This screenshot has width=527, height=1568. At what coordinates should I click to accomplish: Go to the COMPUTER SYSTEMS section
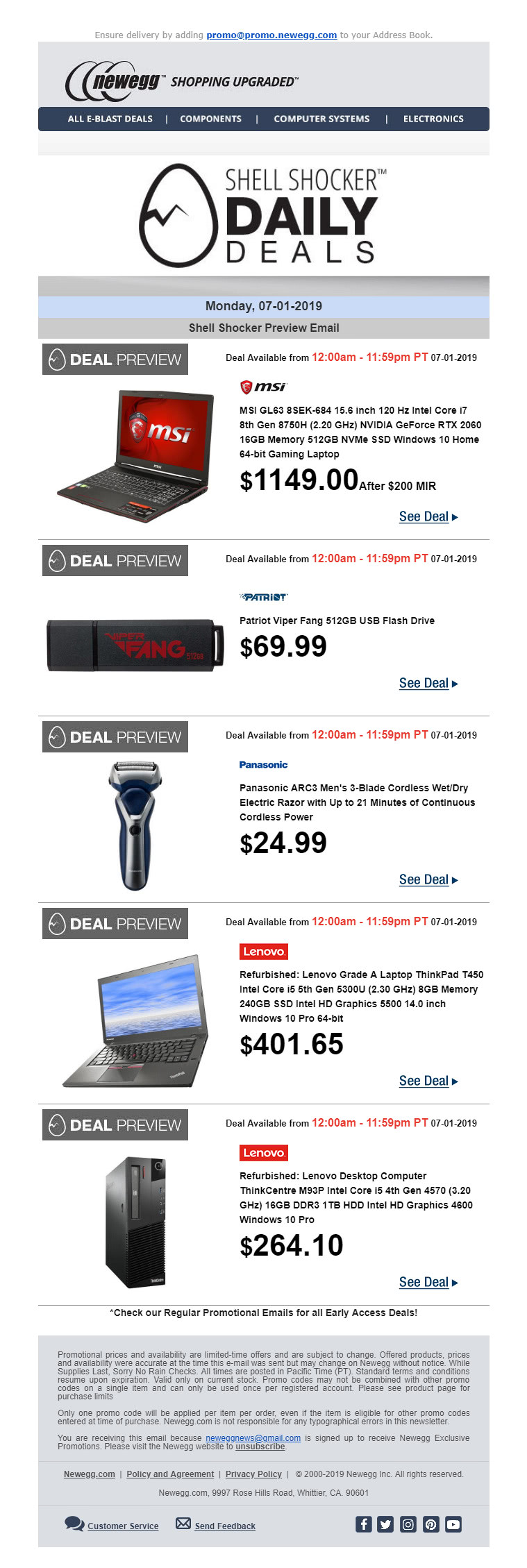click(x=321, y=119)
